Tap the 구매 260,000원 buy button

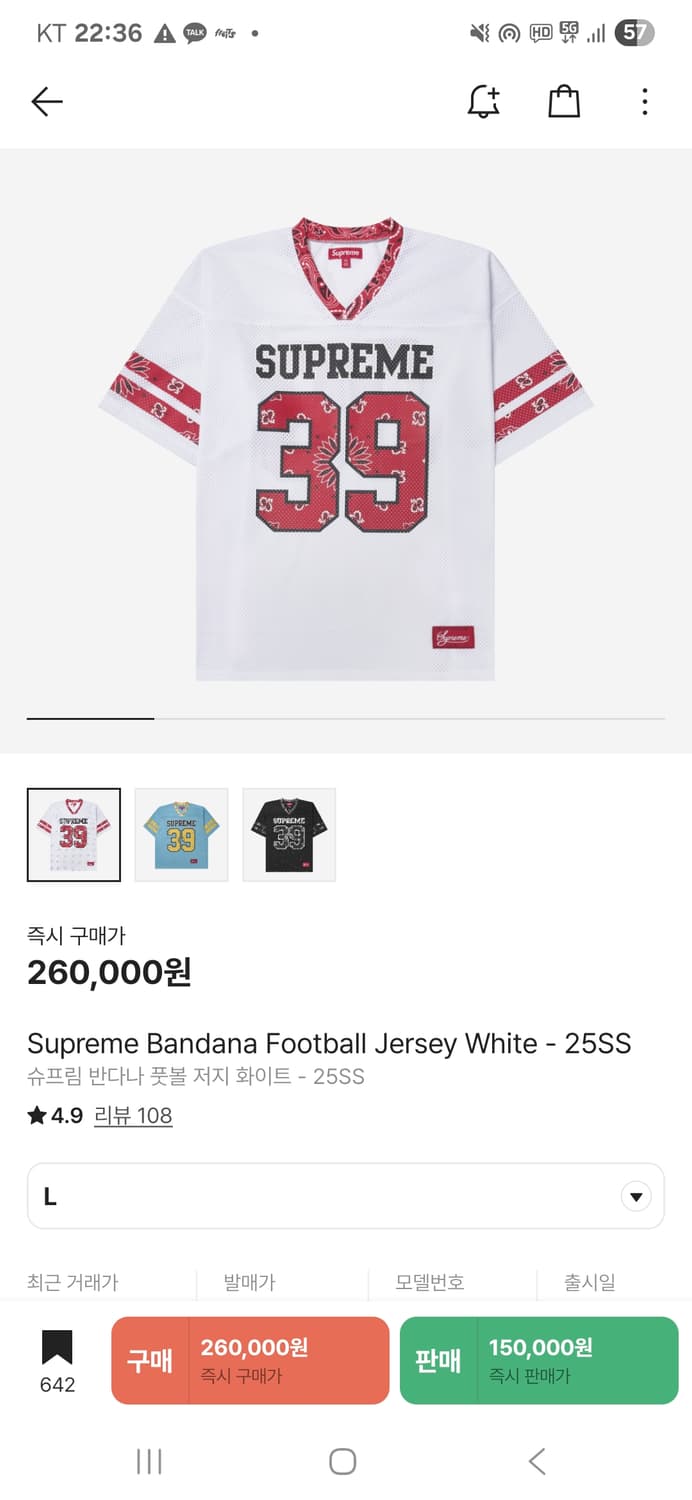pos(250,1360)
